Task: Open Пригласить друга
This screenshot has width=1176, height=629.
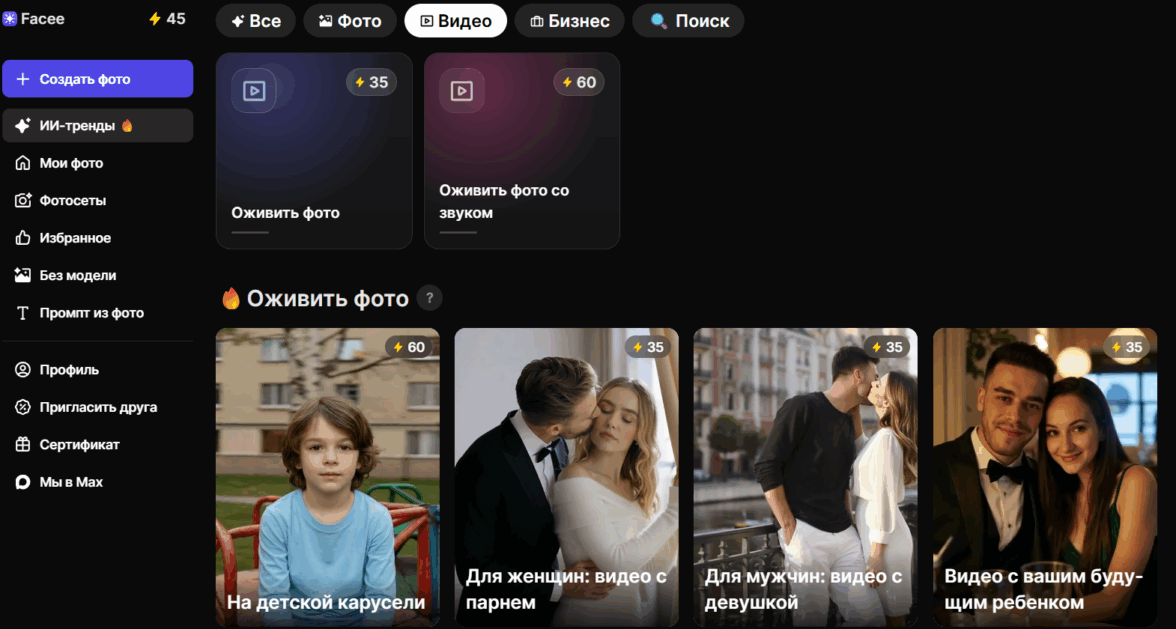Action: [x=97, y=407]
